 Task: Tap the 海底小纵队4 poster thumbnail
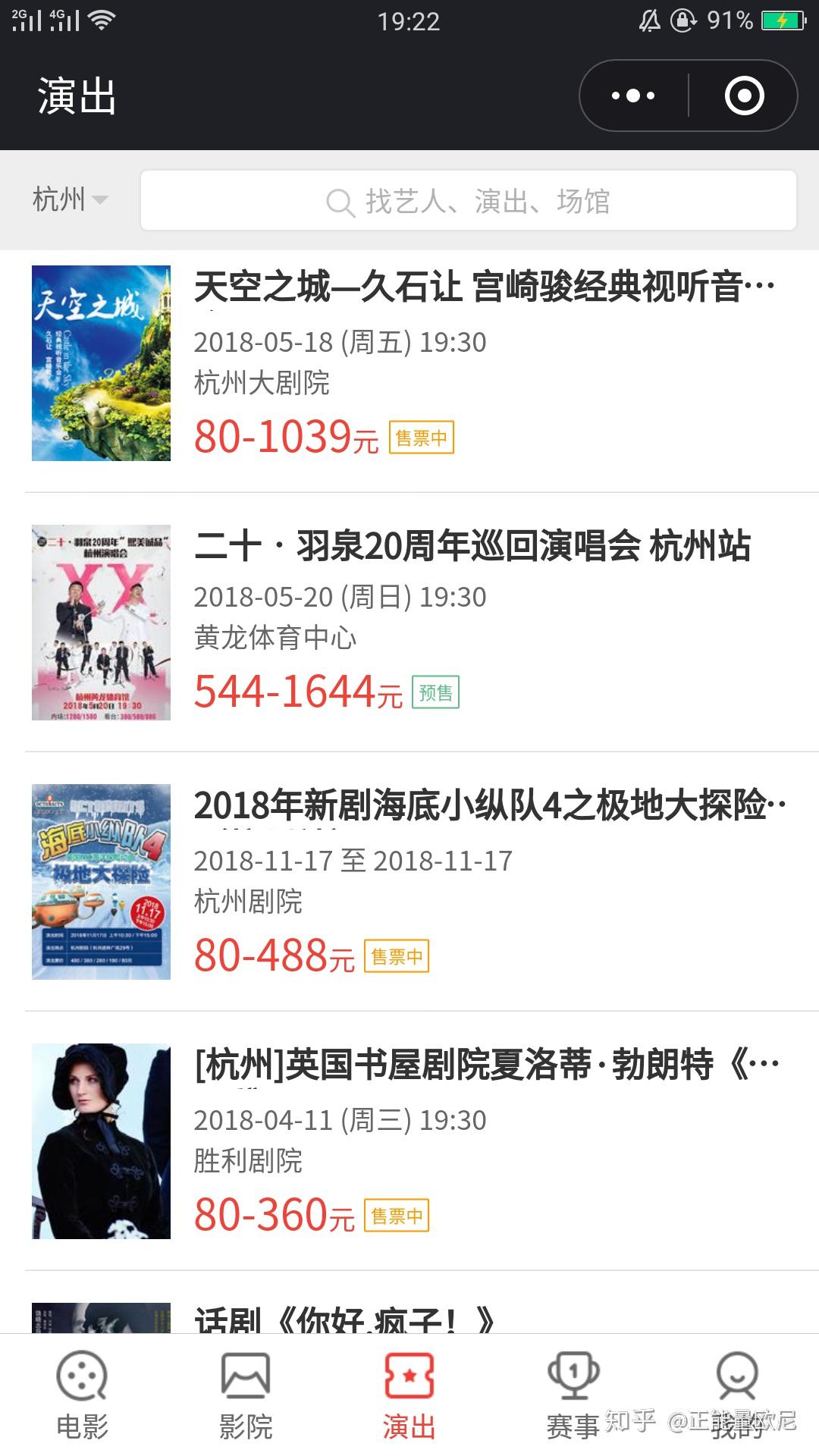(x=101, y=880)
